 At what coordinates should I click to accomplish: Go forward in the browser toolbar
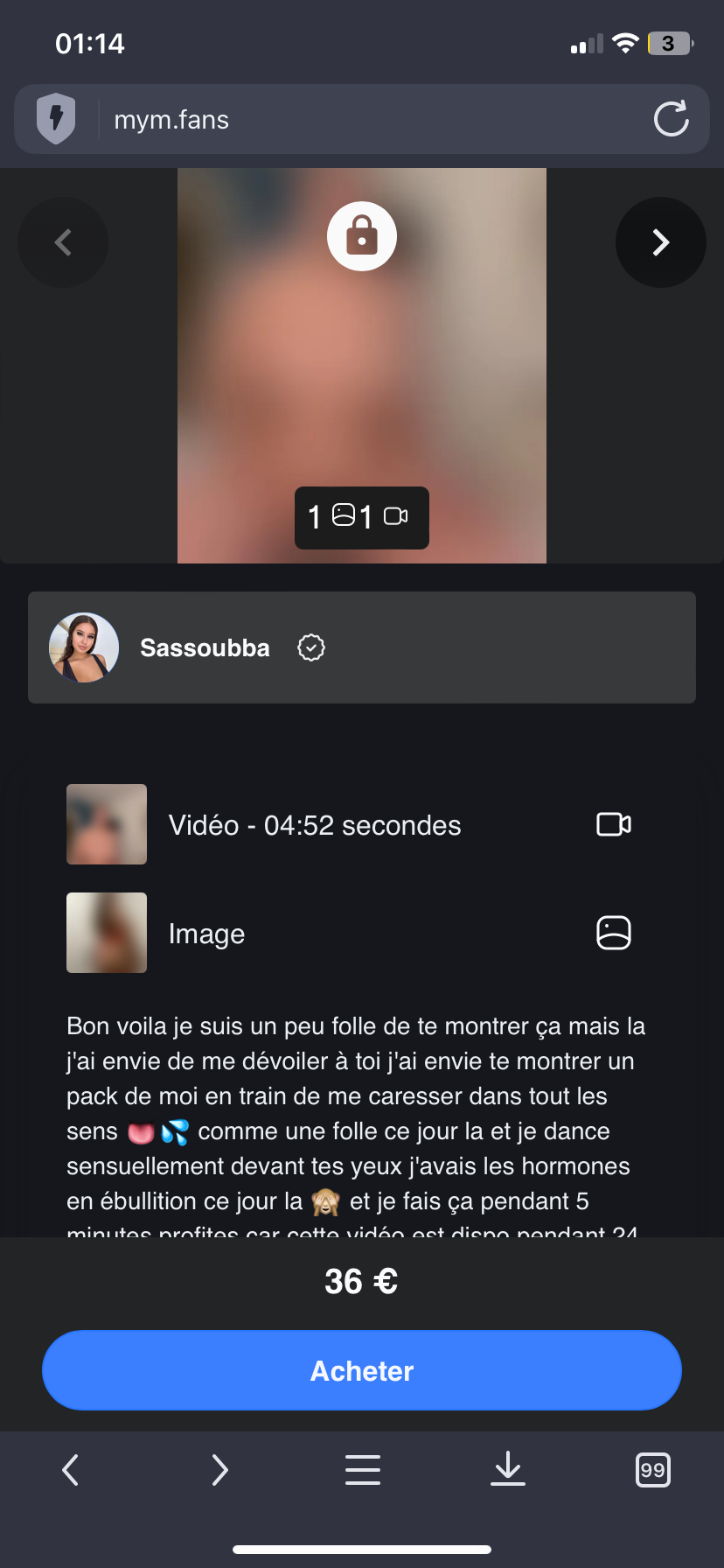(219, 1470)
